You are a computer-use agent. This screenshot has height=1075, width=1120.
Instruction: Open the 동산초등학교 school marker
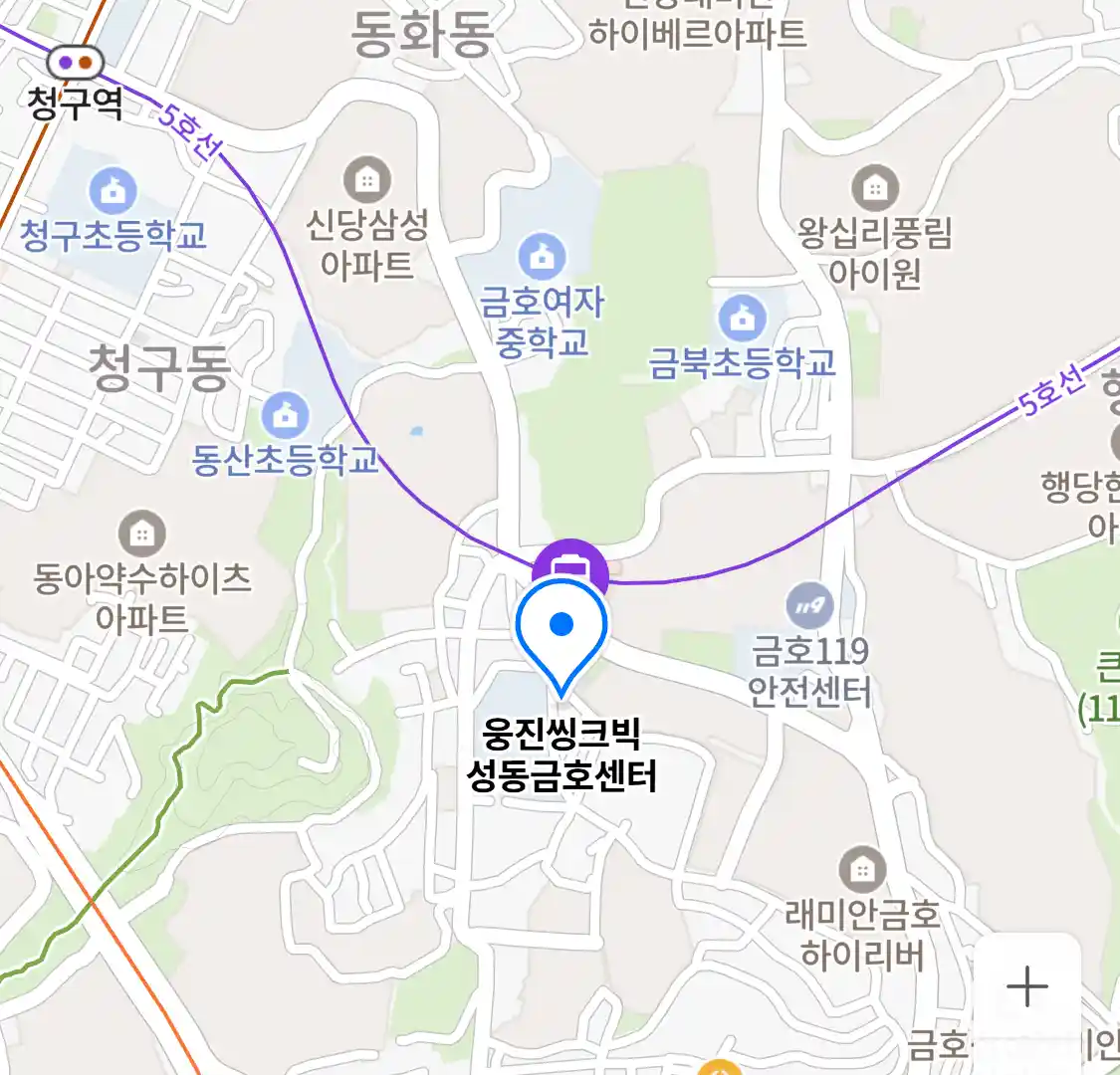click(286, 415)
